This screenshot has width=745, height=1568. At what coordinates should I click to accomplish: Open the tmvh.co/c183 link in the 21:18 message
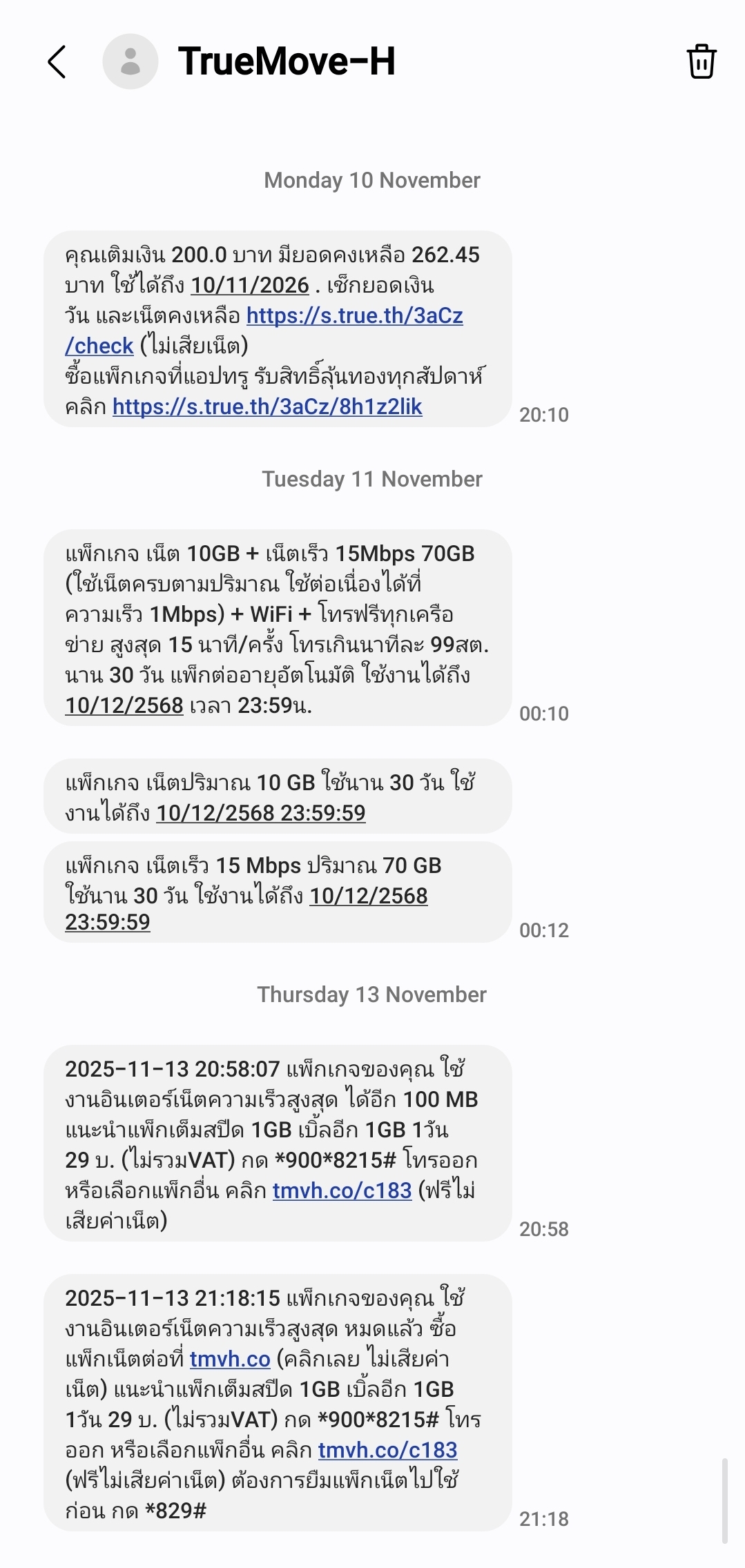[387, 1450]
